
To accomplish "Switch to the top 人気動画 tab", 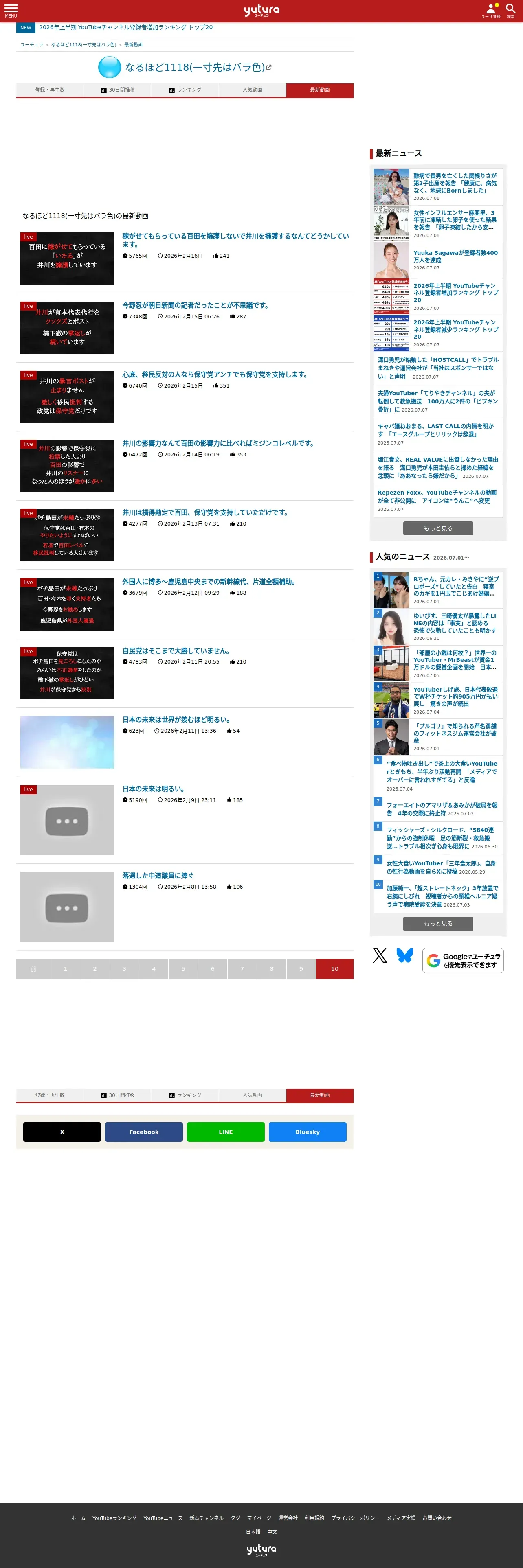I will click(252, 90).
